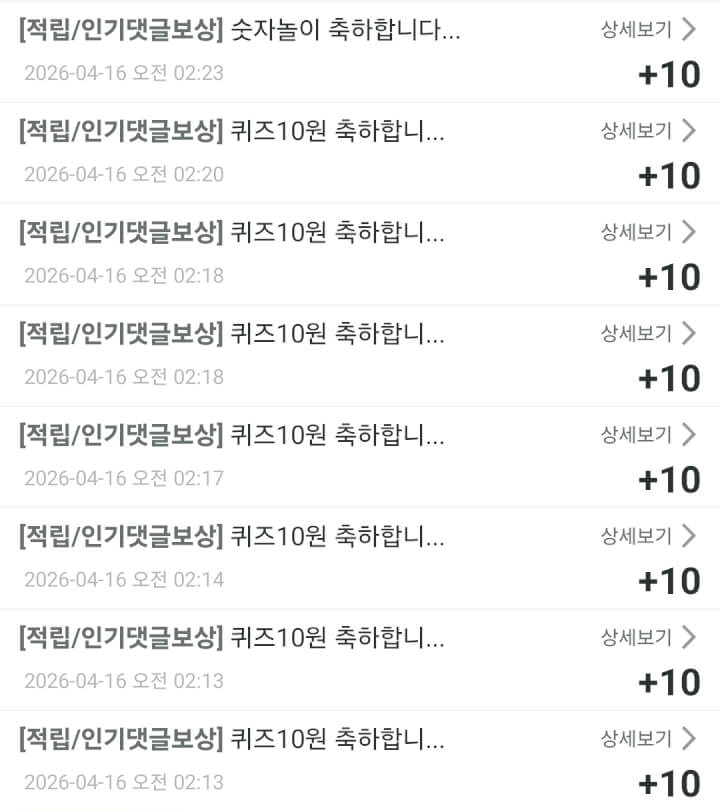The width and height of the screenshot is (720, 810).
Task: View details of the 02:14 퀴즈10원 reward
Action: [x=647, y=536]
